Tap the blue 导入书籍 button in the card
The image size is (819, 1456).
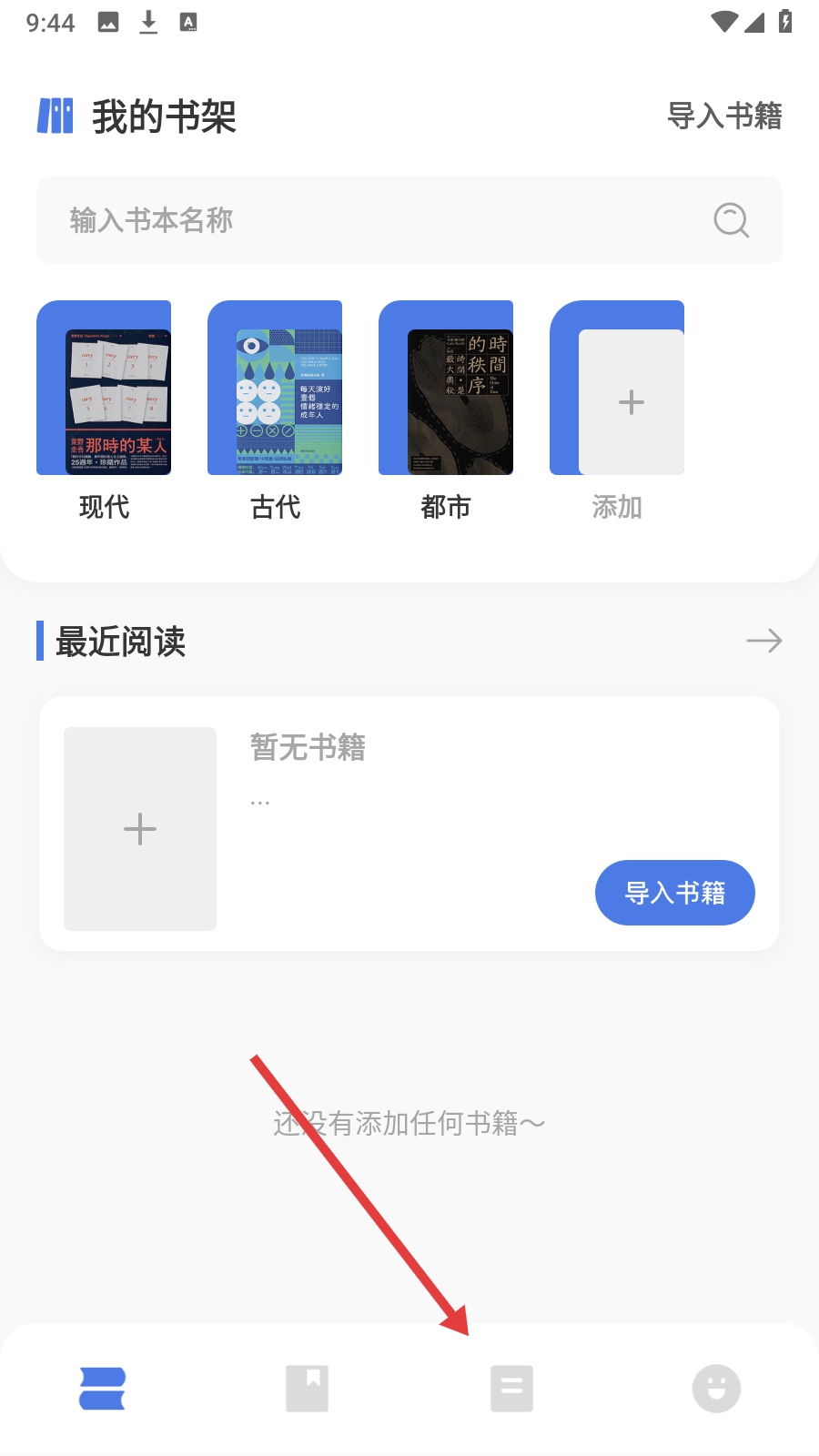[675, 893]
